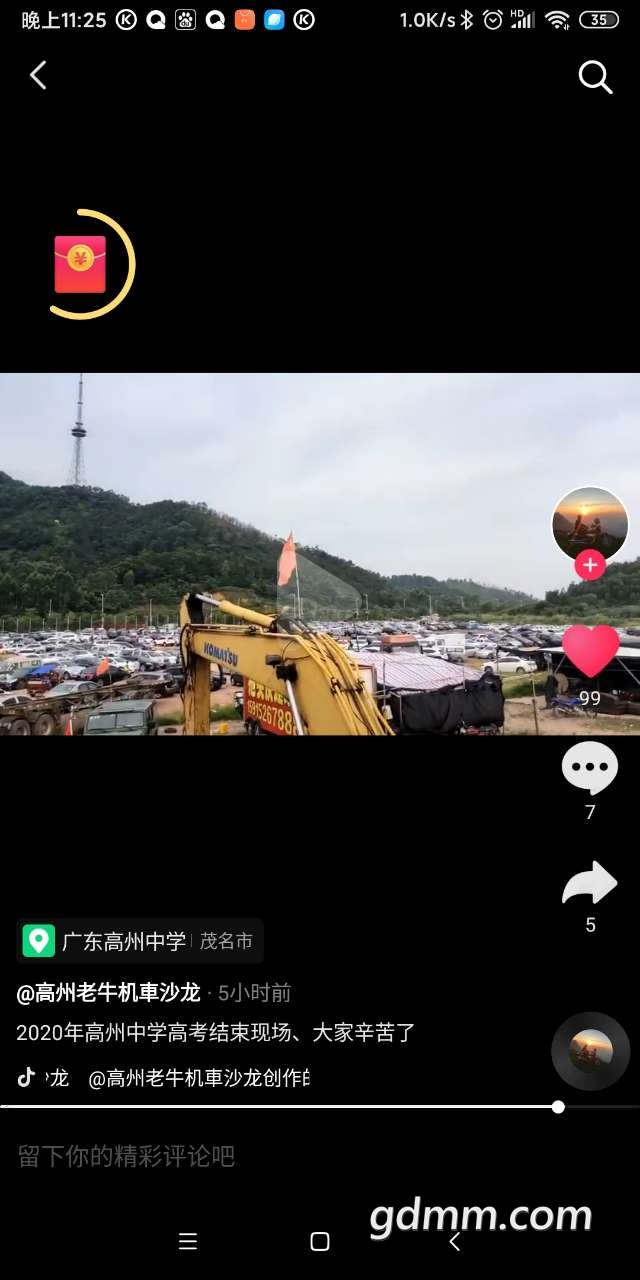Open the comments bubble
640x1280 pixels.
tap(590, 769)
